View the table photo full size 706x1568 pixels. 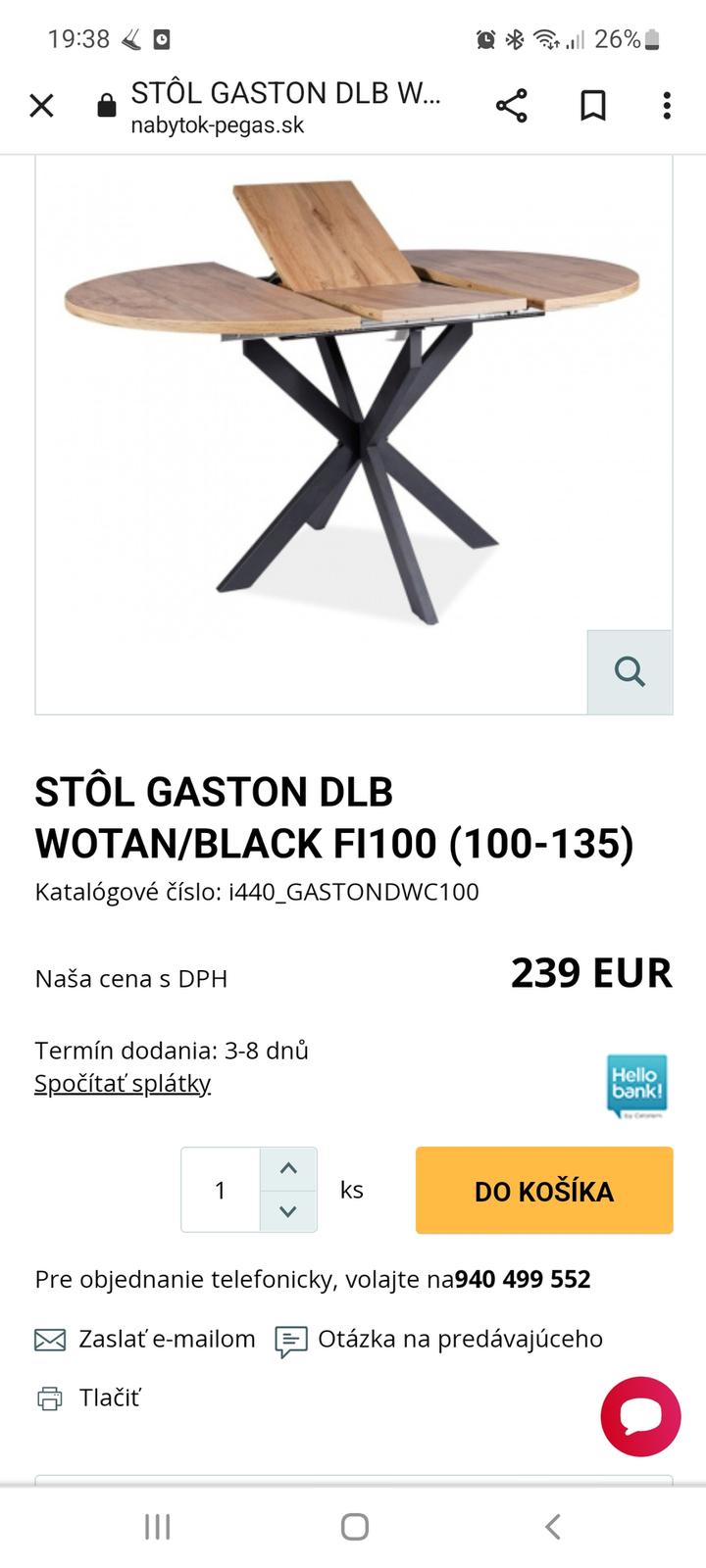coord(353,412)
